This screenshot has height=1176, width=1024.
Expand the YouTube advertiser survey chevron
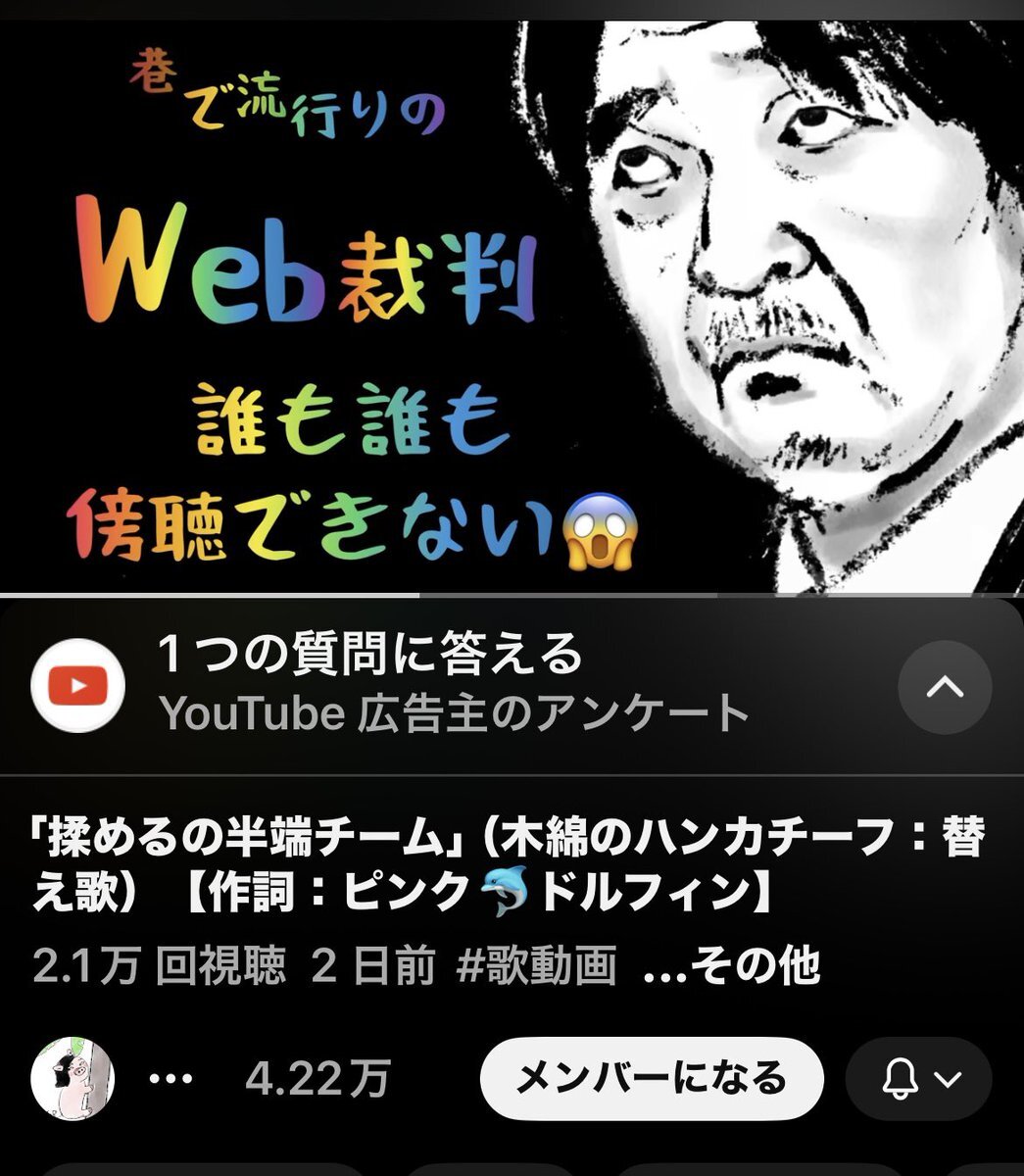click(945, 687)
